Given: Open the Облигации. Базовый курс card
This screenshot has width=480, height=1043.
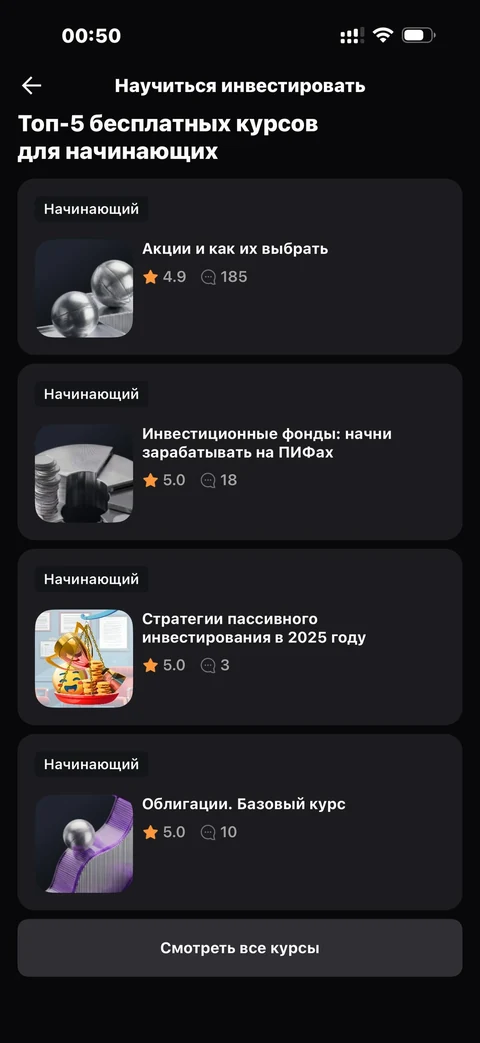Looking at the screenshot, I should [239, 822].
